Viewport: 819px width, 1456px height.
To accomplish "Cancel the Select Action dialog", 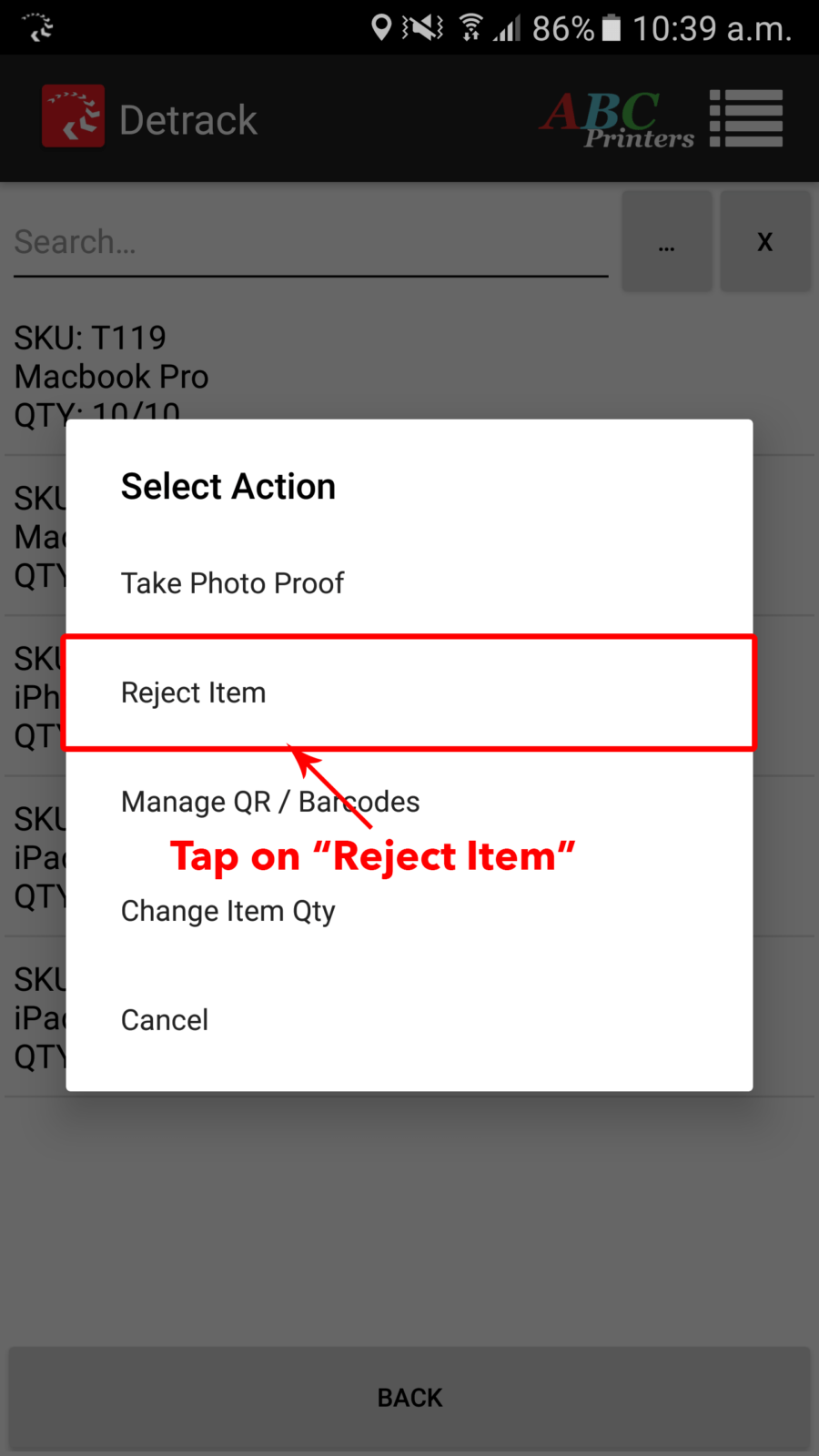I will pyautogui.click(x=409, y=1020).
